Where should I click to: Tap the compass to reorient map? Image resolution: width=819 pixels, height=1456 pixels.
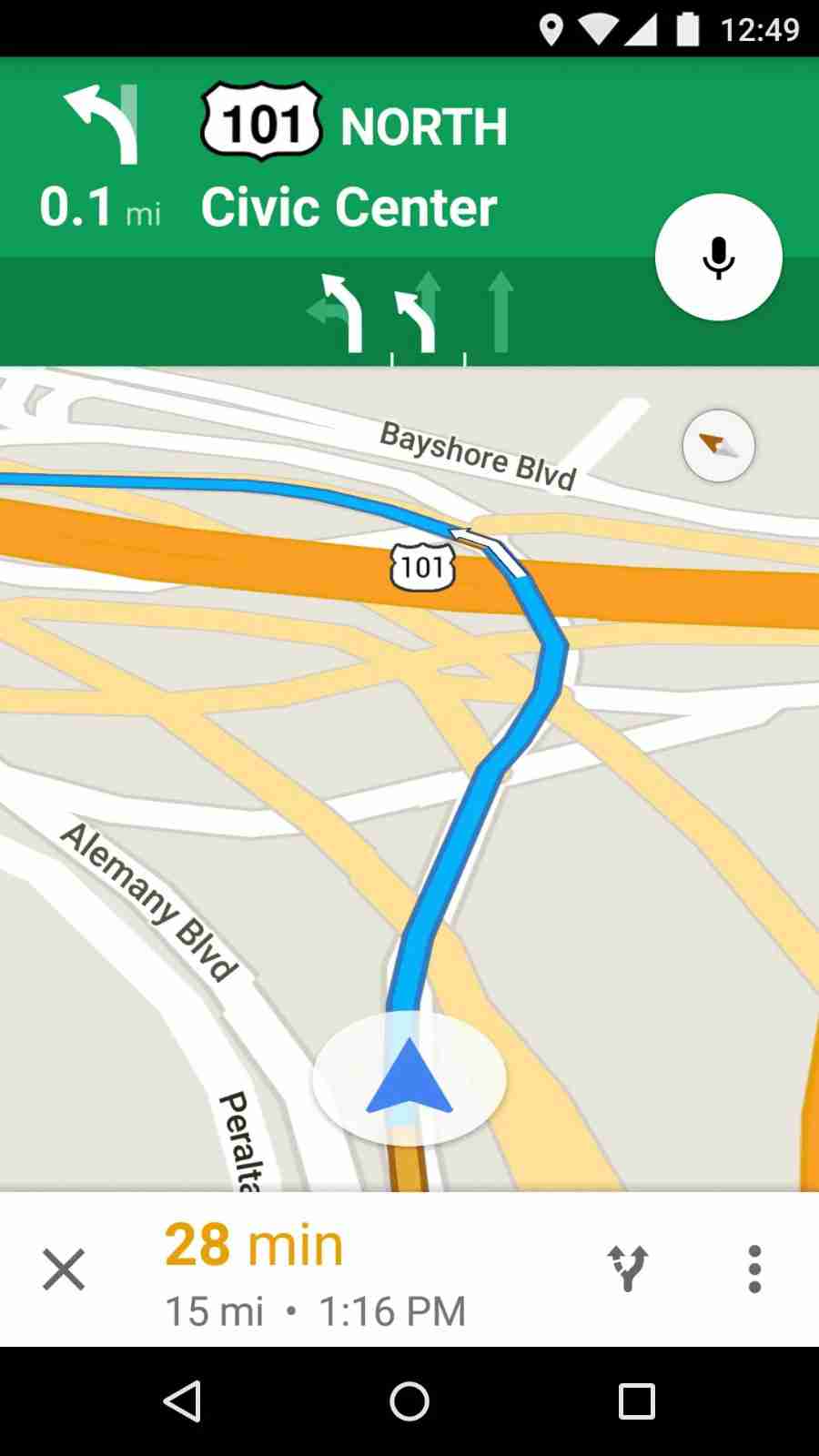[718, 446]
